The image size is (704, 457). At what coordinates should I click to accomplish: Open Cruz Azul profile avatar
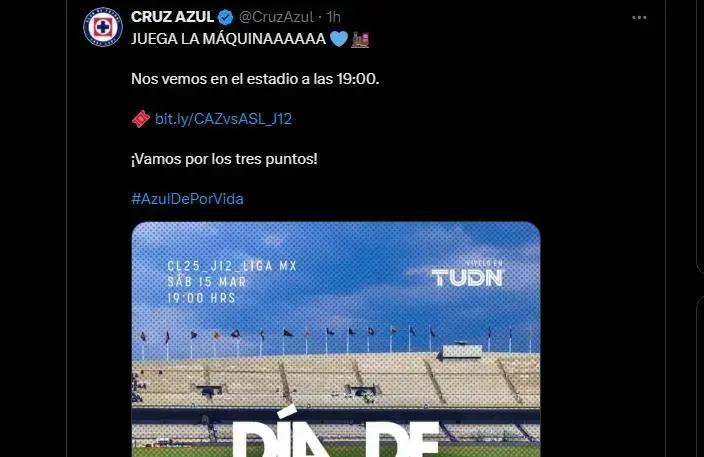[x=103, y=27]
